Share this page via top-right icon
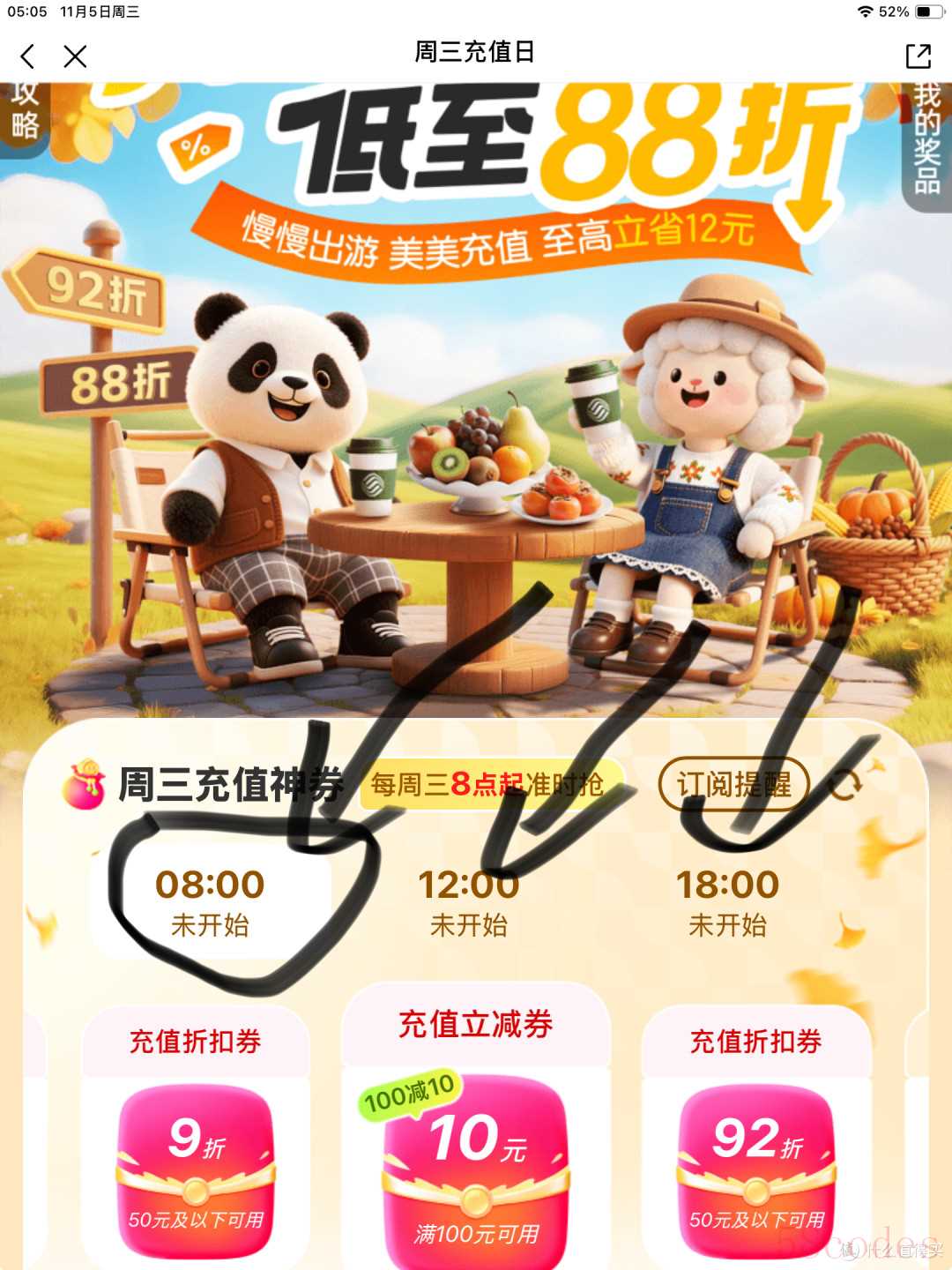This screenshot has height=1270, width=952. click(919, 56)
